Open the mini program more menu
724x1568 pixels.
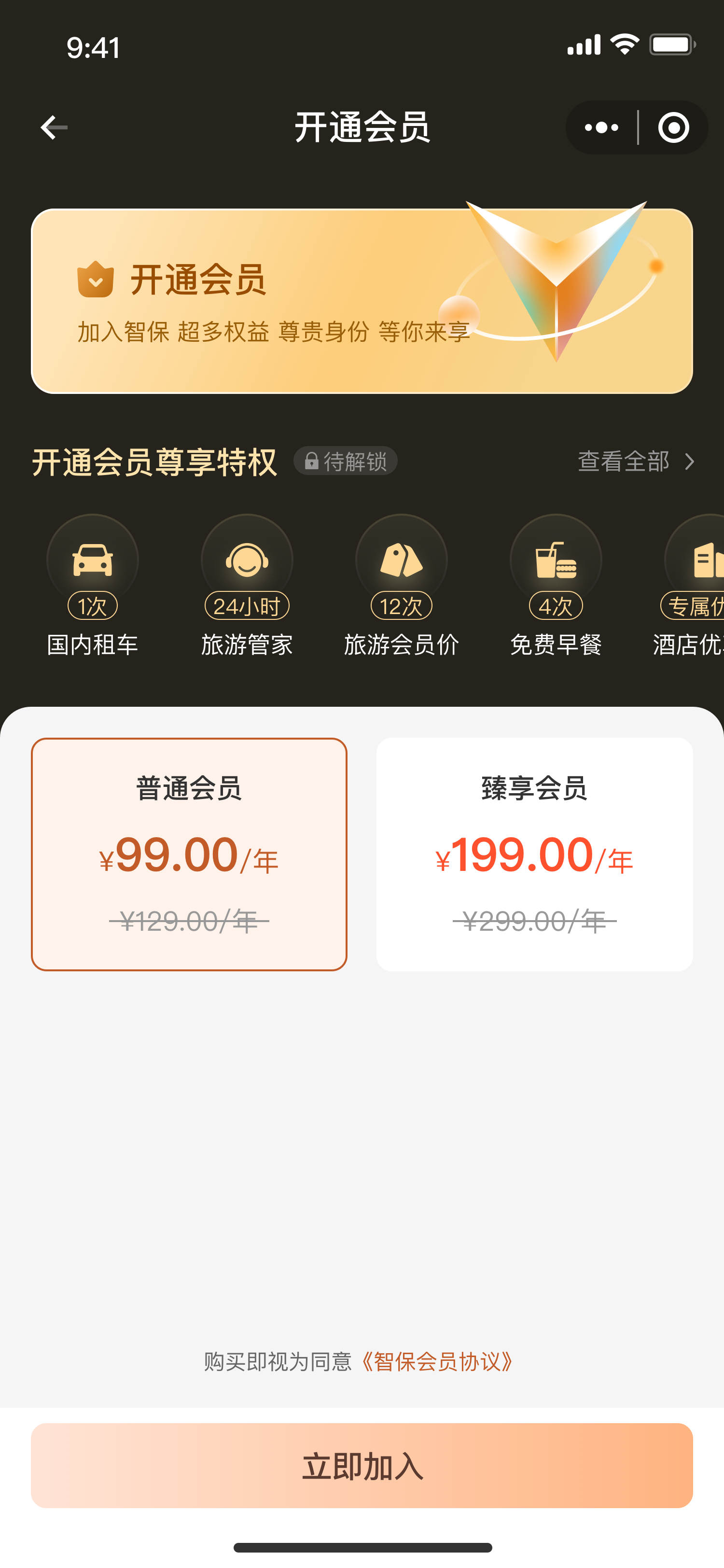601,127
